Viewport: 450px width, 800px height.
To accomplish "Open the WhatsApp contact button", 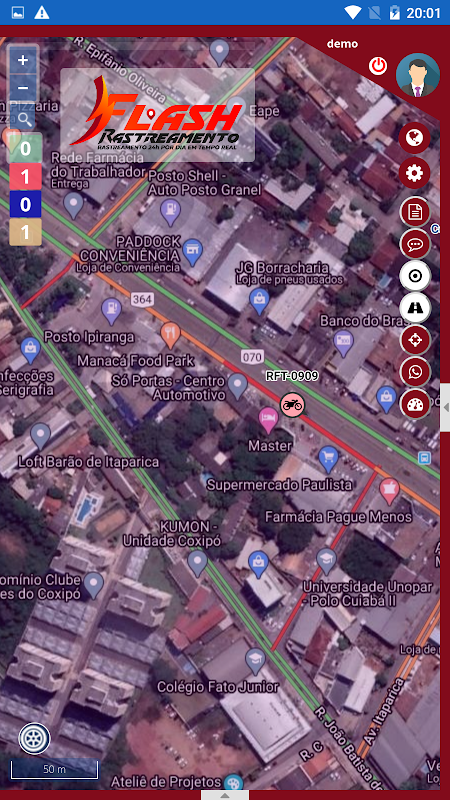I will coord(415,372).
